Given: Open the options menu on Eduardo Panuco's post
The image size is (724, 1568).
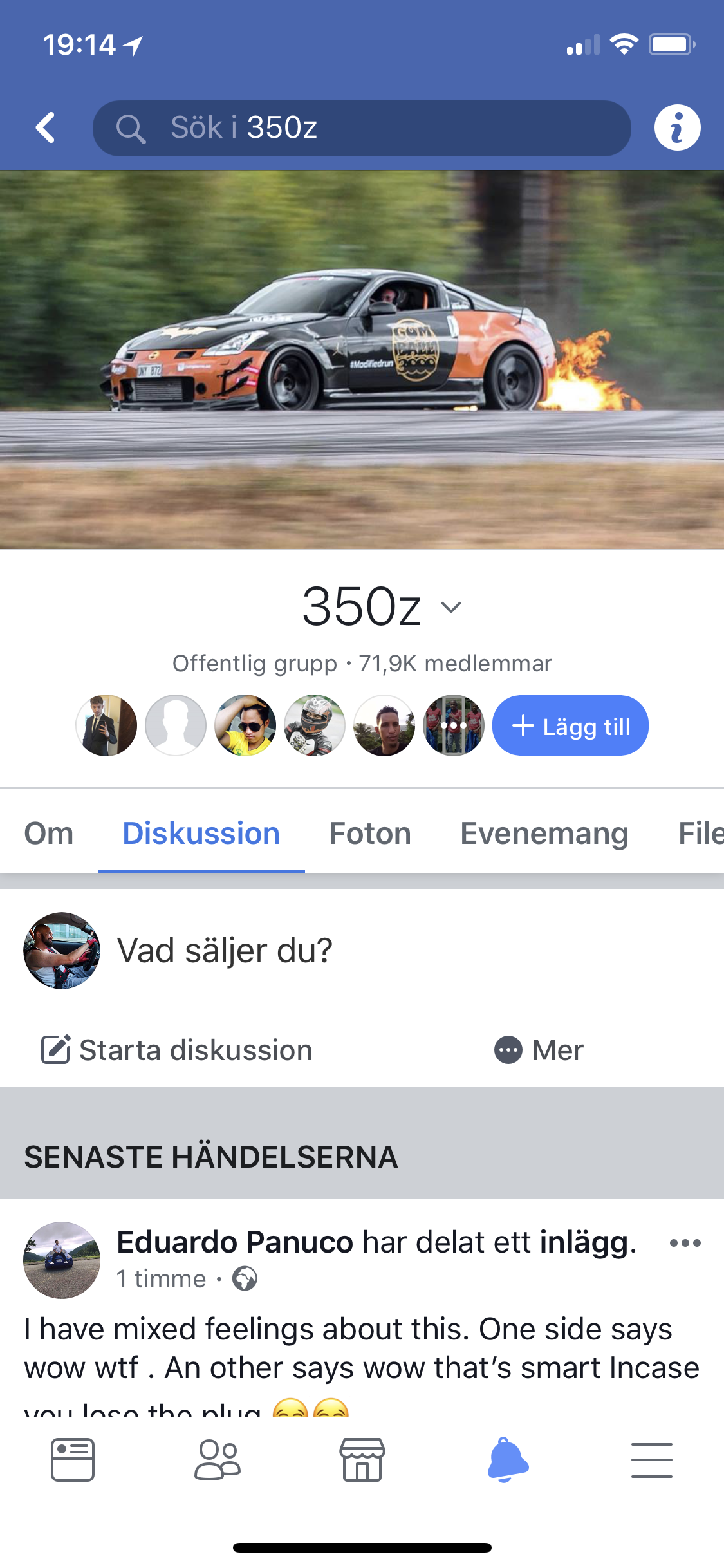Looking at the screenshot, I should click(x=685, y=1242).
